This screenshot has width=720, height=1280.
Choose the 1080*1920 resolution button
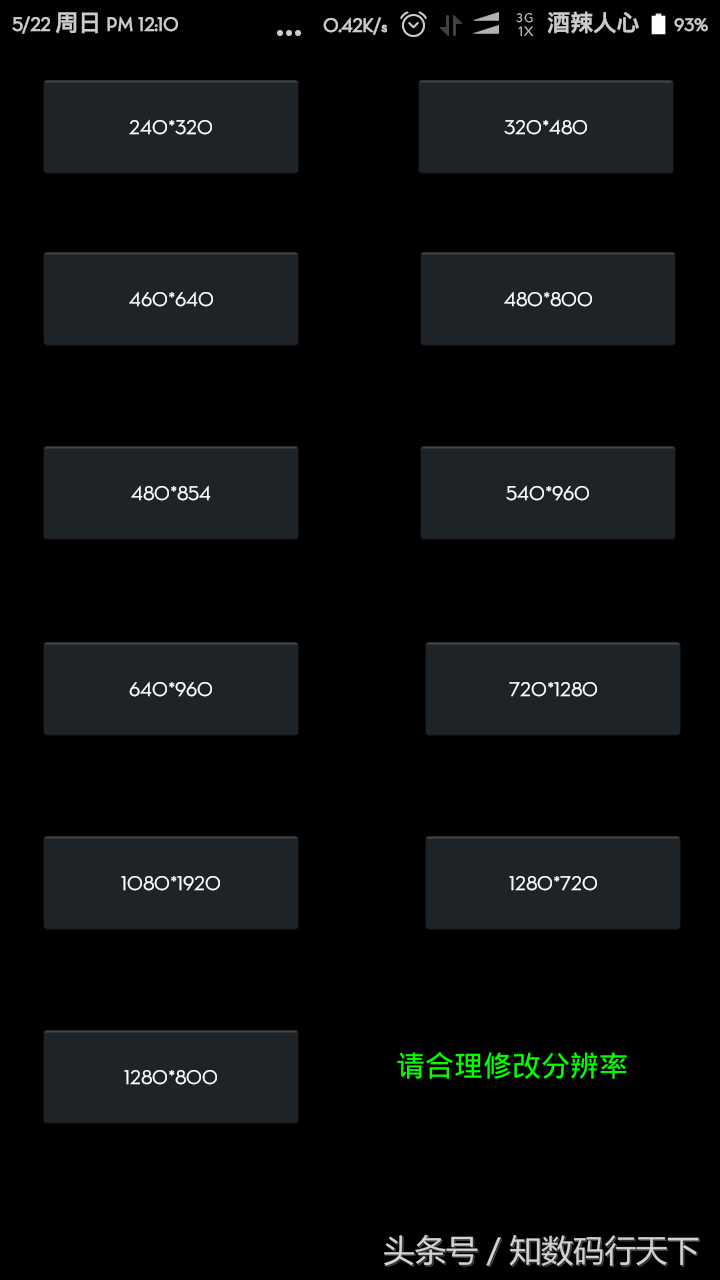[x=170, y=883]
